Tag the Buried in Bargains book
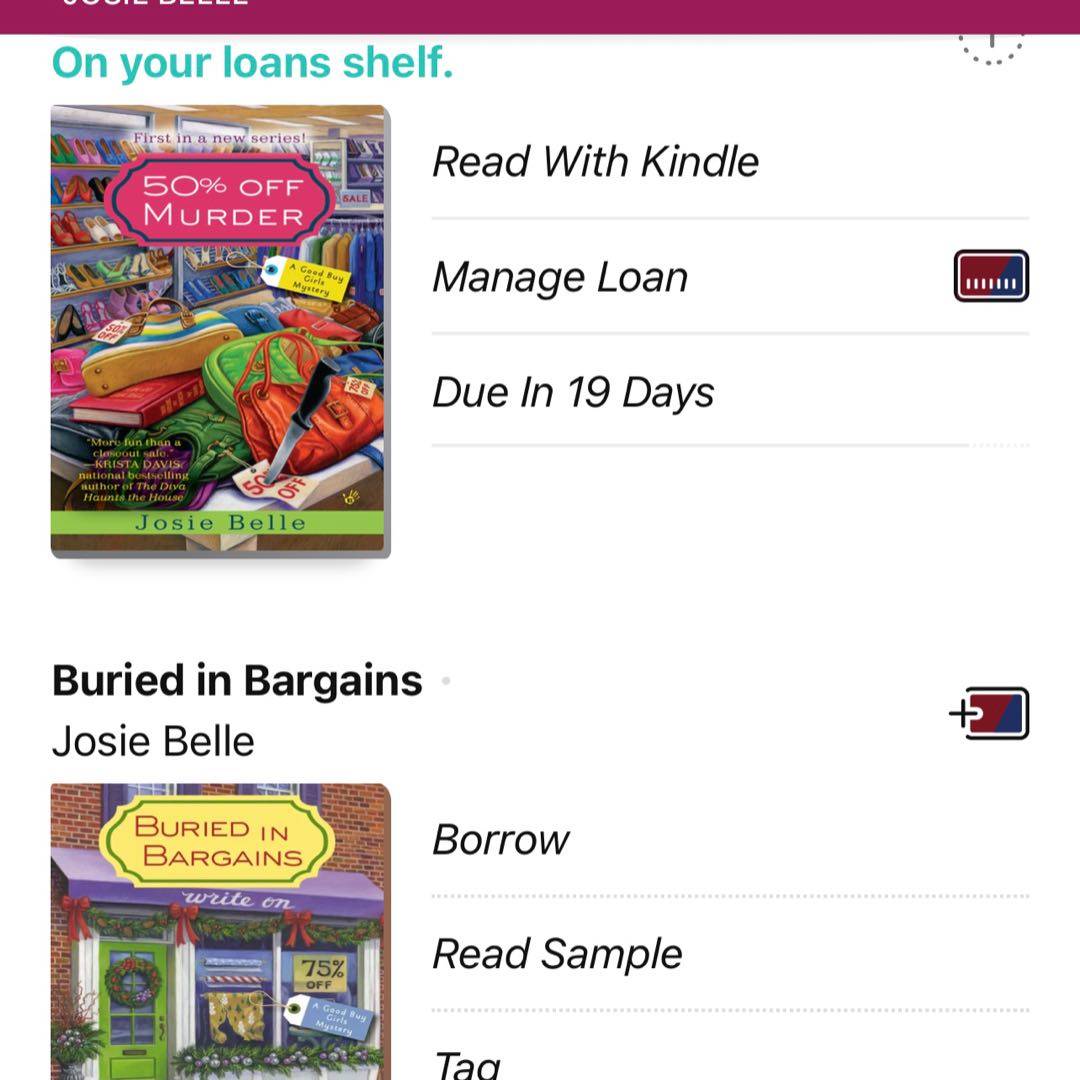Viewport: 1080px width, 1080px height. 466,1062
